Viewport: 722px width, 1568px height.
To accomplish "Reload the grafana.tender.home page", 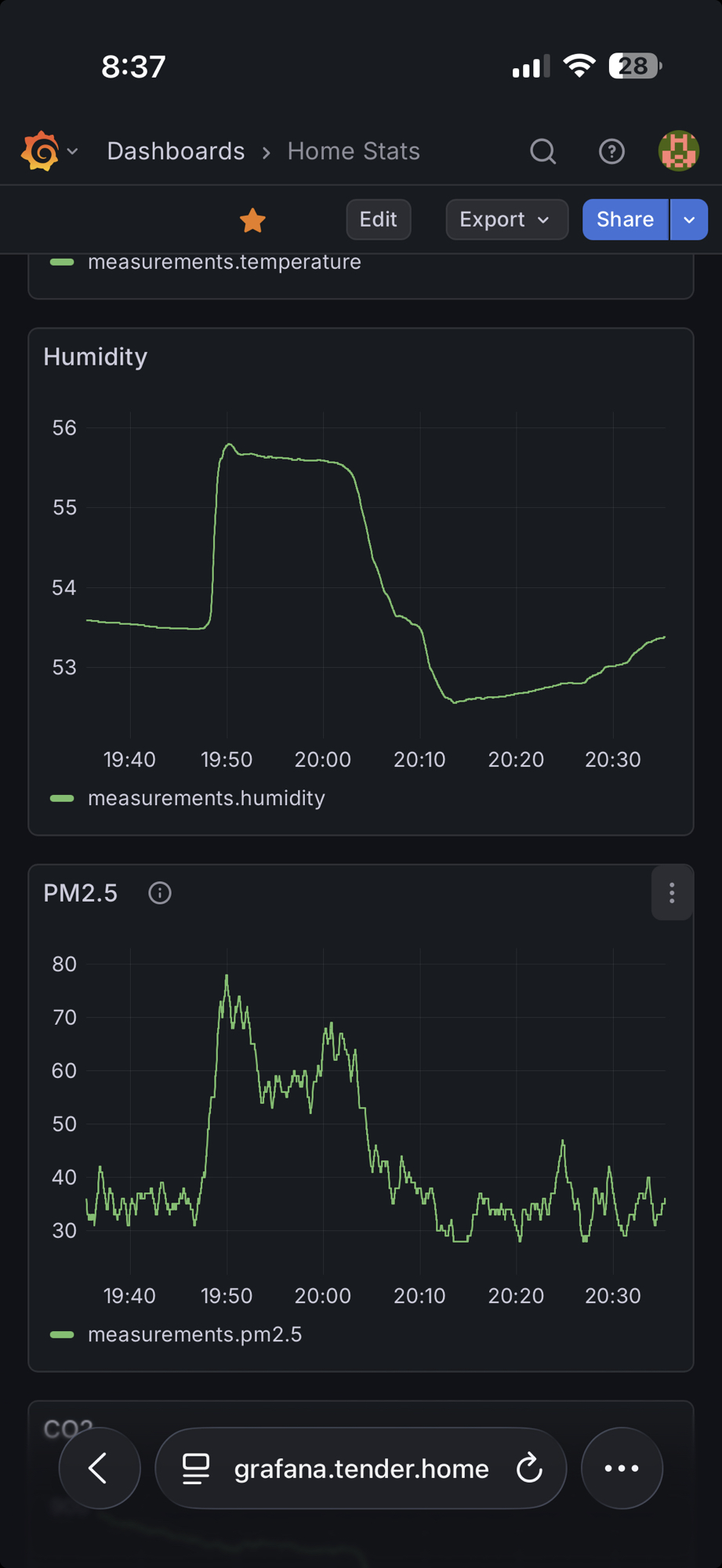I will 529,1468.
